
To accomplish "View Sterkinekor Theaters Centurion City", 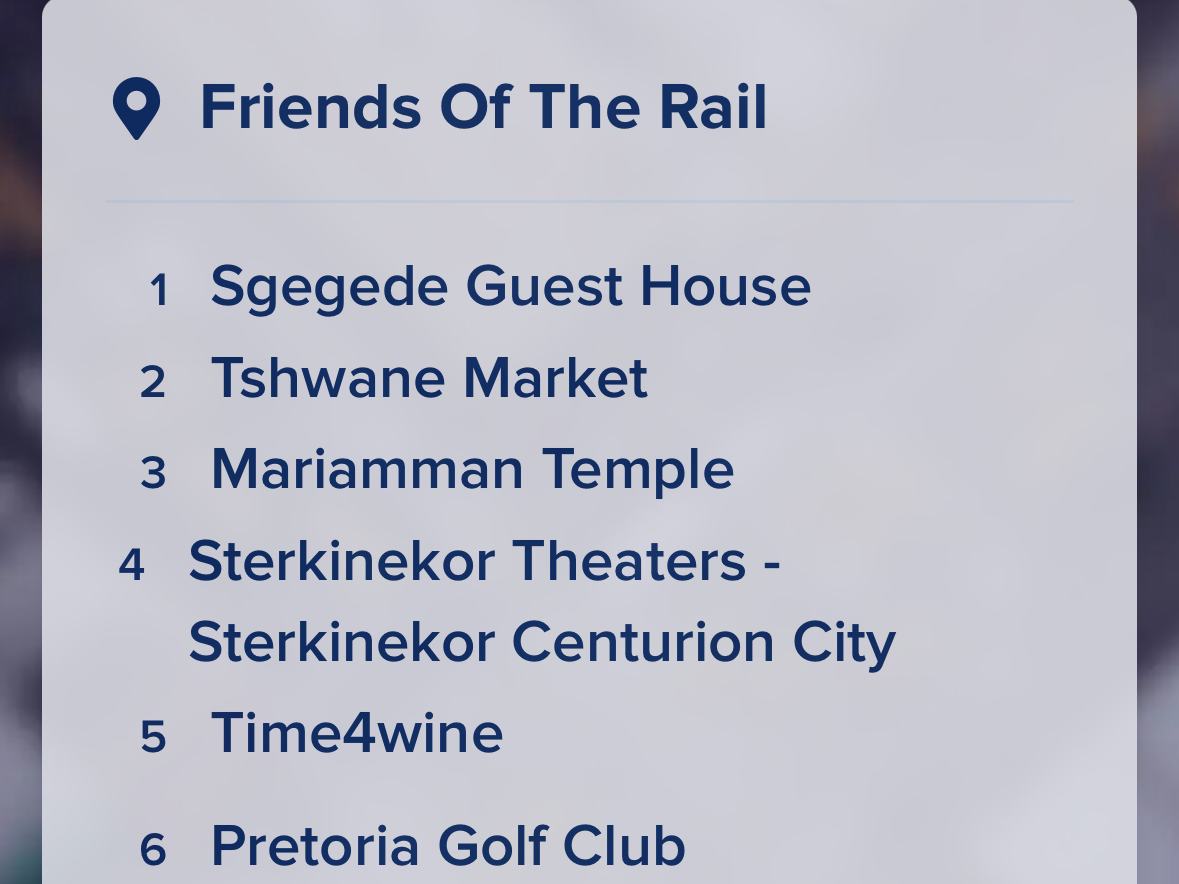I will [x=540, y=601].
